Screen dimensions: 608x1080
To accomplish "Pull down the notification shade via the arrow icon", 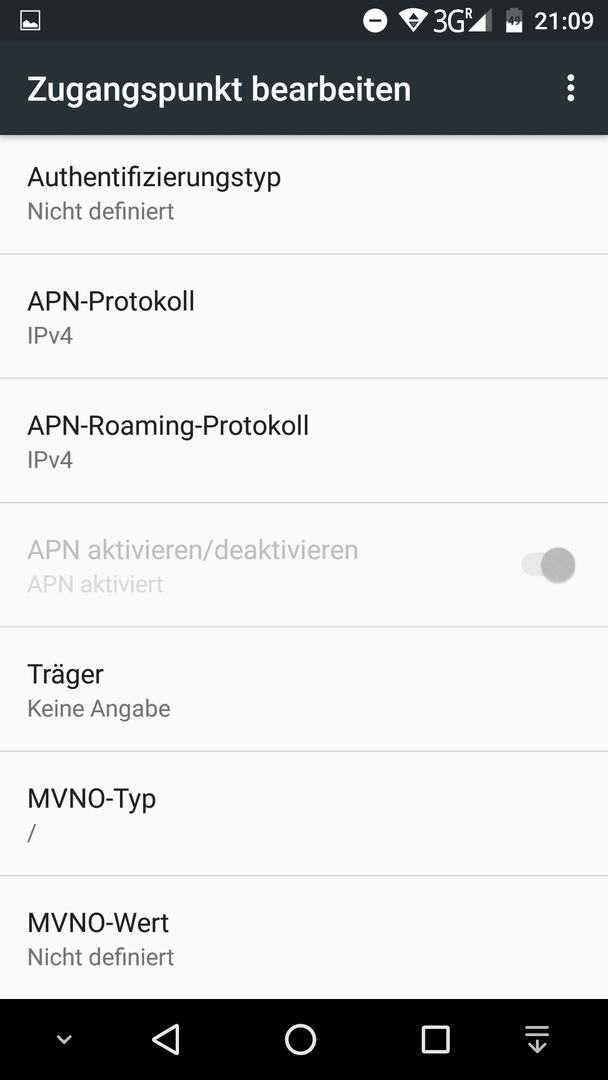I will pos(537,1039).
